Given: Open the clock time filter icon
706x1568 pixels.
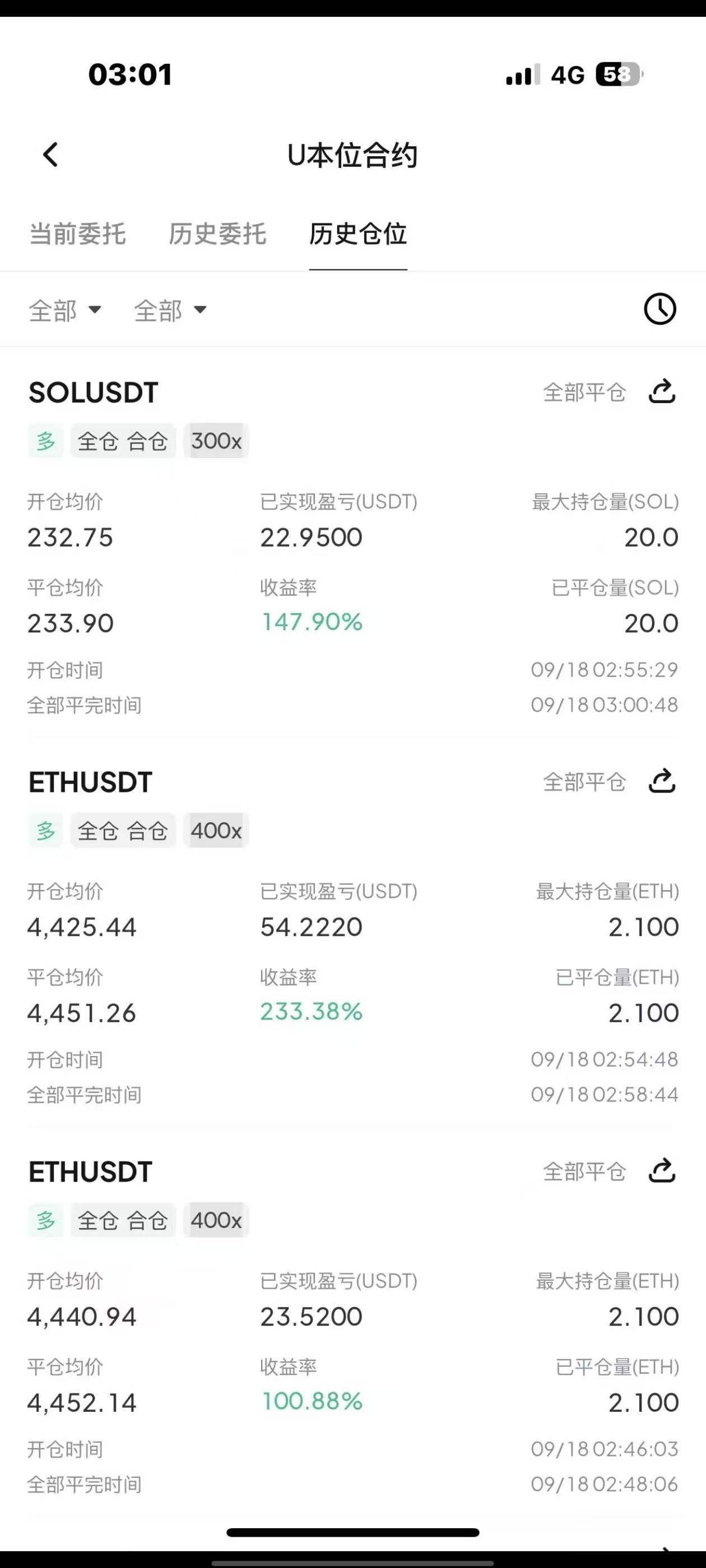Looking at the screenshot, I should coord(660,309).
